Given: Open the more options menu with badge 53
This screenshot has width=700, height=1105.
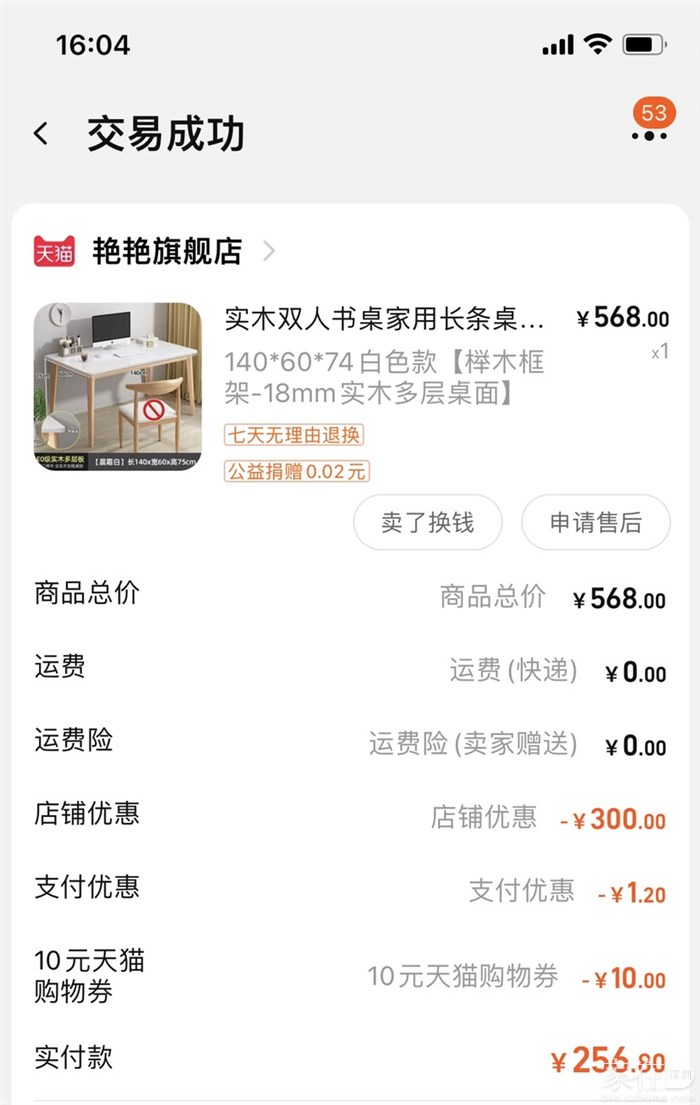Looking at the screenshot, I should coord(650,133).
